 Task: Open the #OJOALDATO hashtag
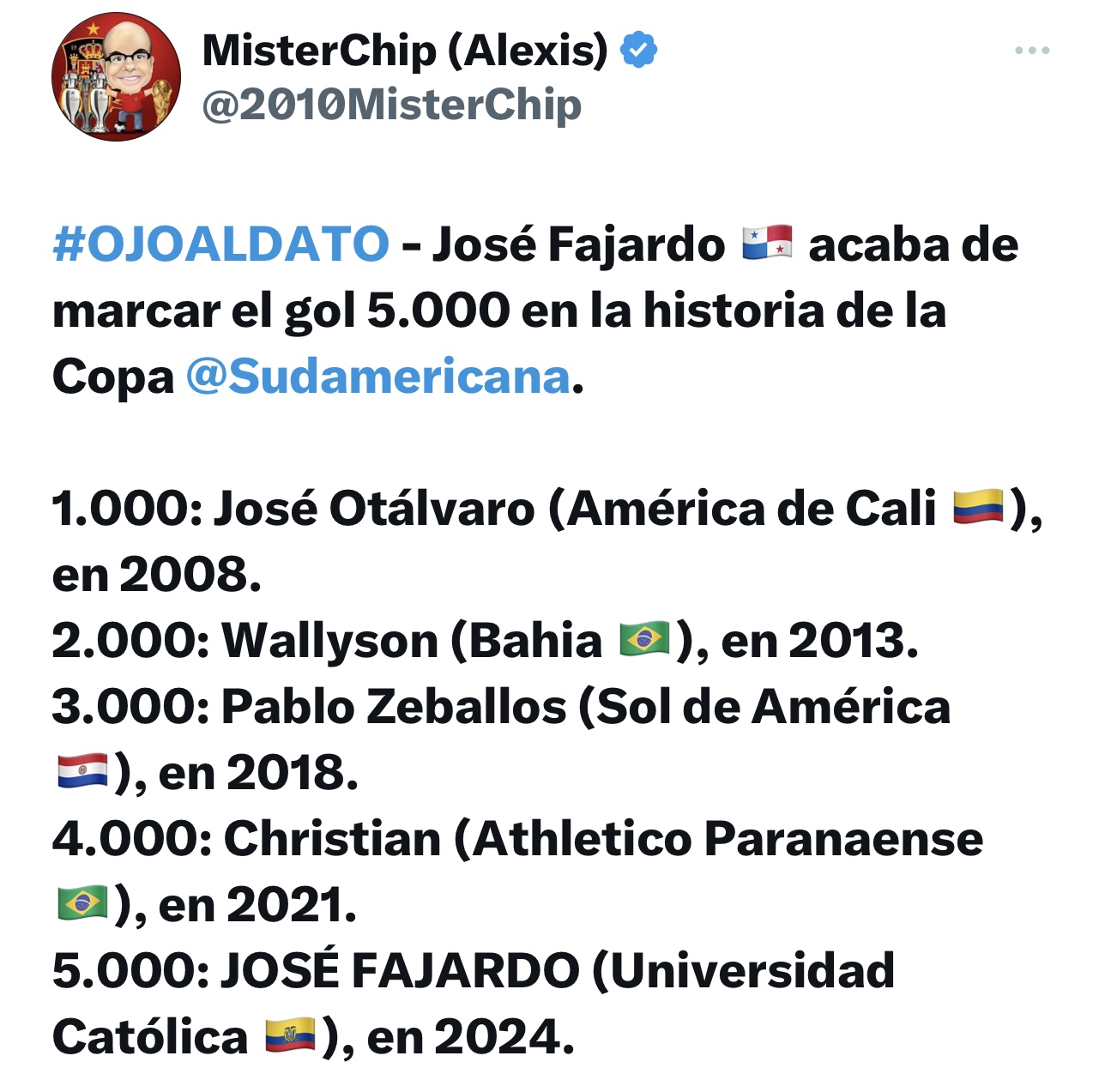(221, 244)
